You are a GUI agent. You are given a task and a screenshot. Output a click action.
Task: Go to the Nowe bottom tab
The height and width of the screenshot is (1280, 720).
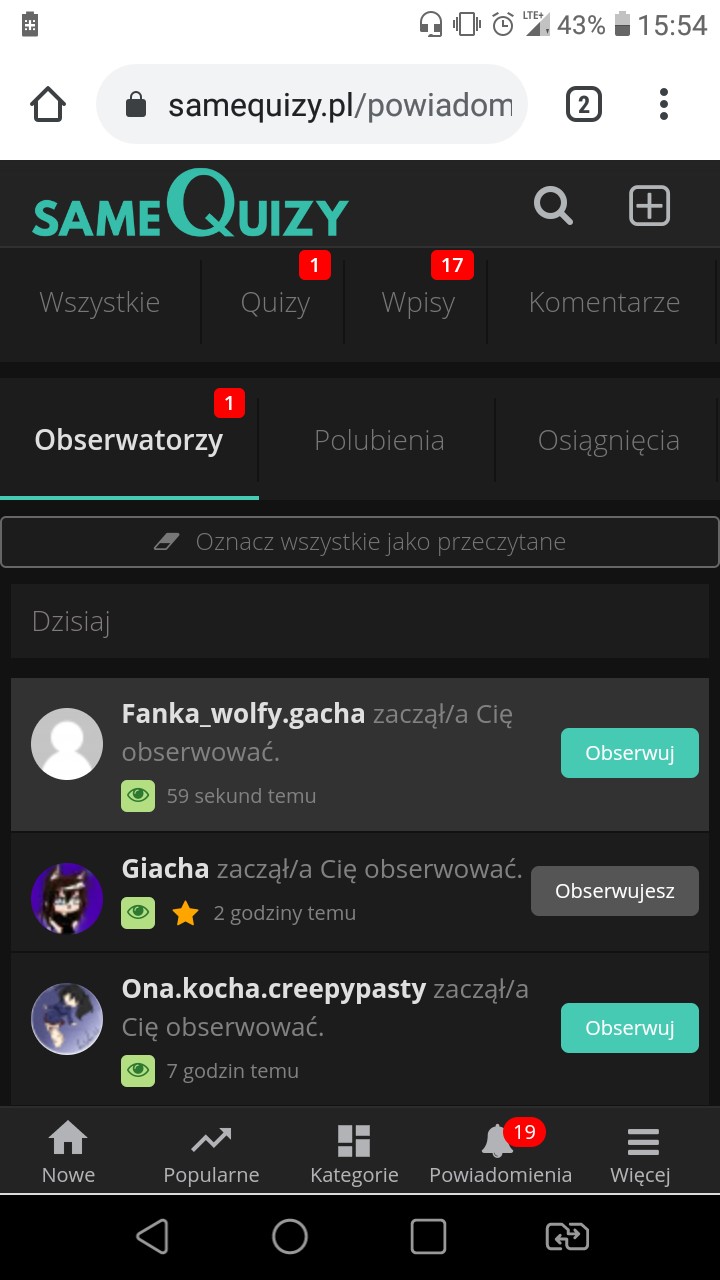[68, 1152]
